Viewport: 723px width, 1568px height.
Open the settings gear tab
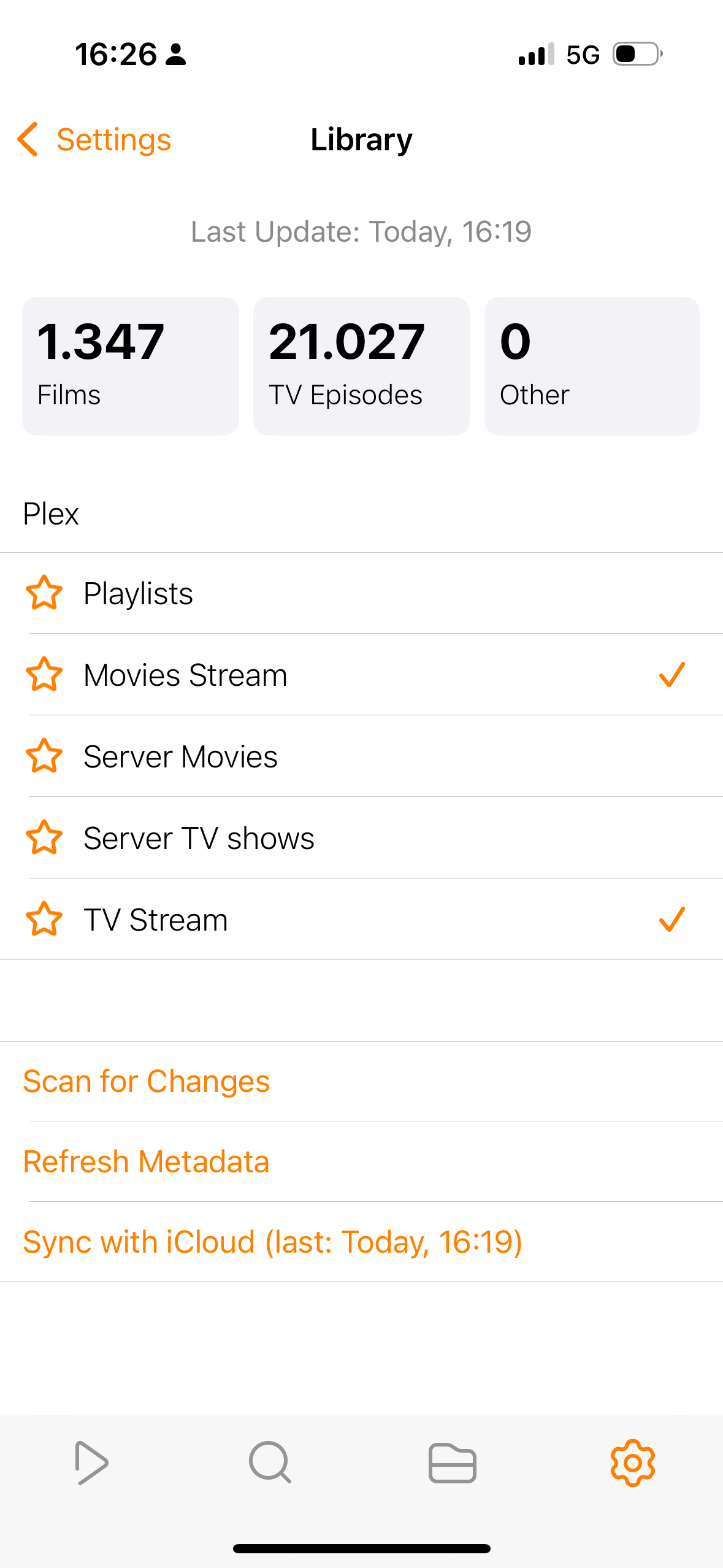tap(633, 1463)
